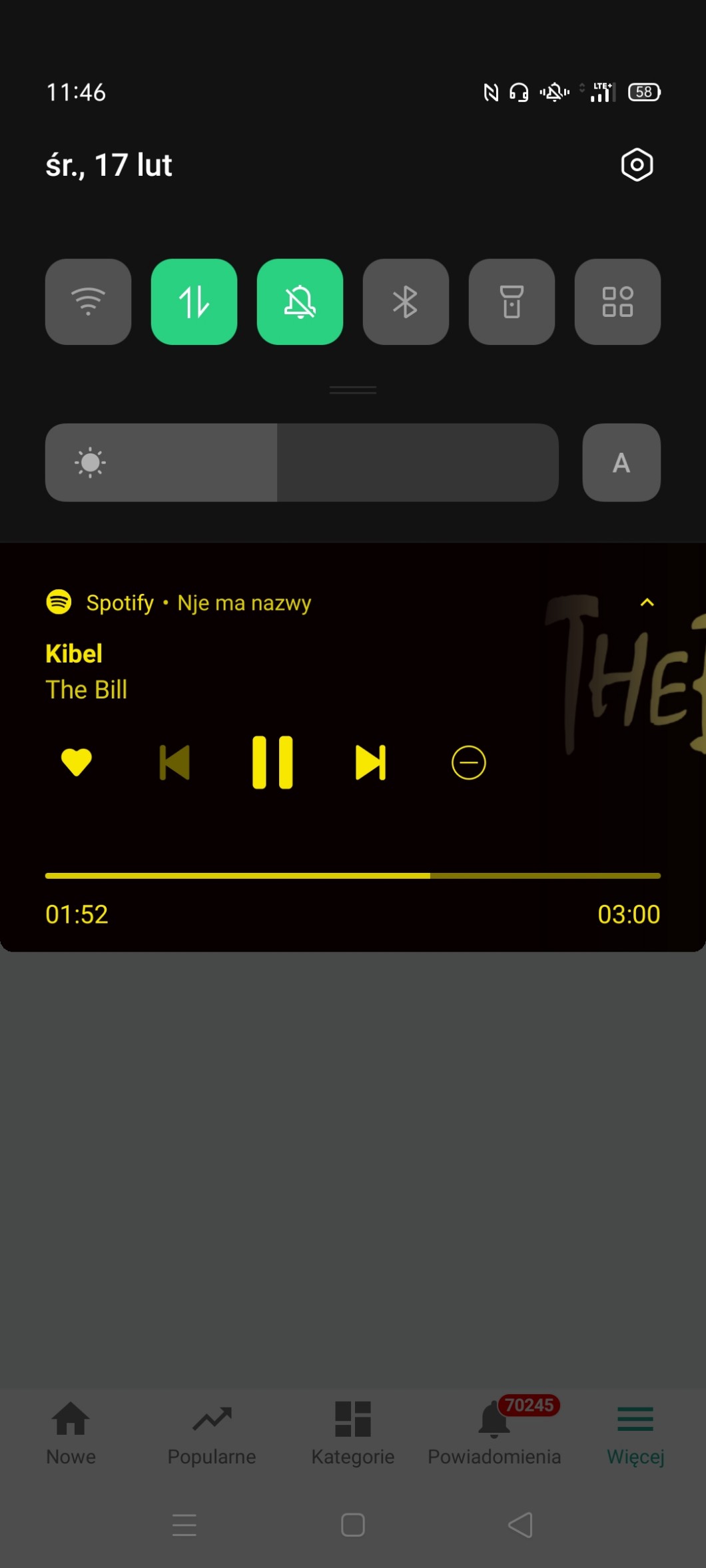Open the full quick settings tile grid
The image size is (706, 1568).
click(x=617, y=302)
